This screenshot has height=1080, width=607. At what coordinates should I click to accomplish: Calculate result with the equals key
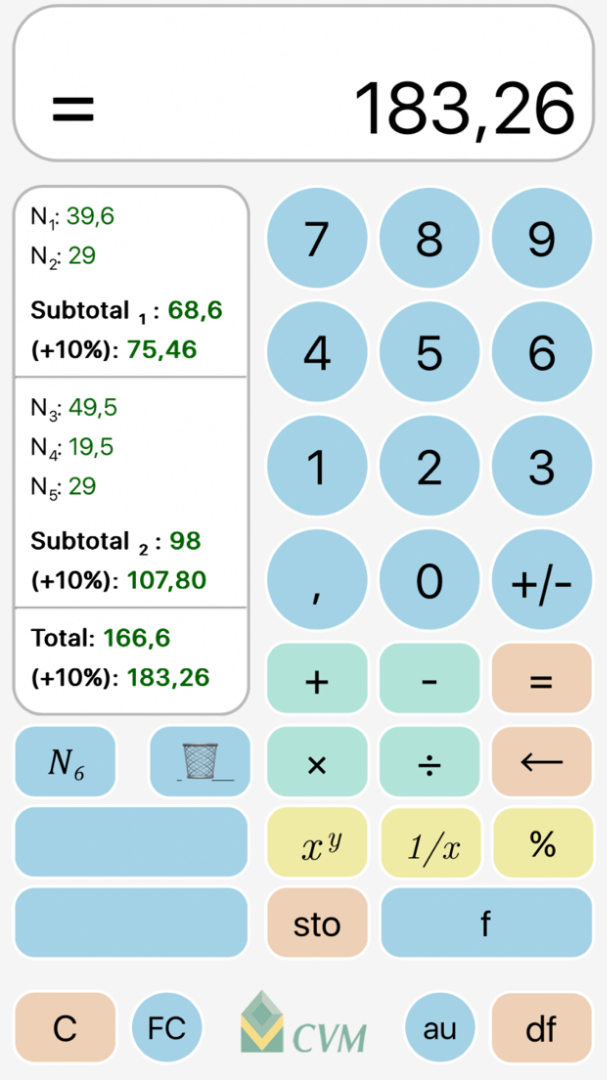pos(541,682)
